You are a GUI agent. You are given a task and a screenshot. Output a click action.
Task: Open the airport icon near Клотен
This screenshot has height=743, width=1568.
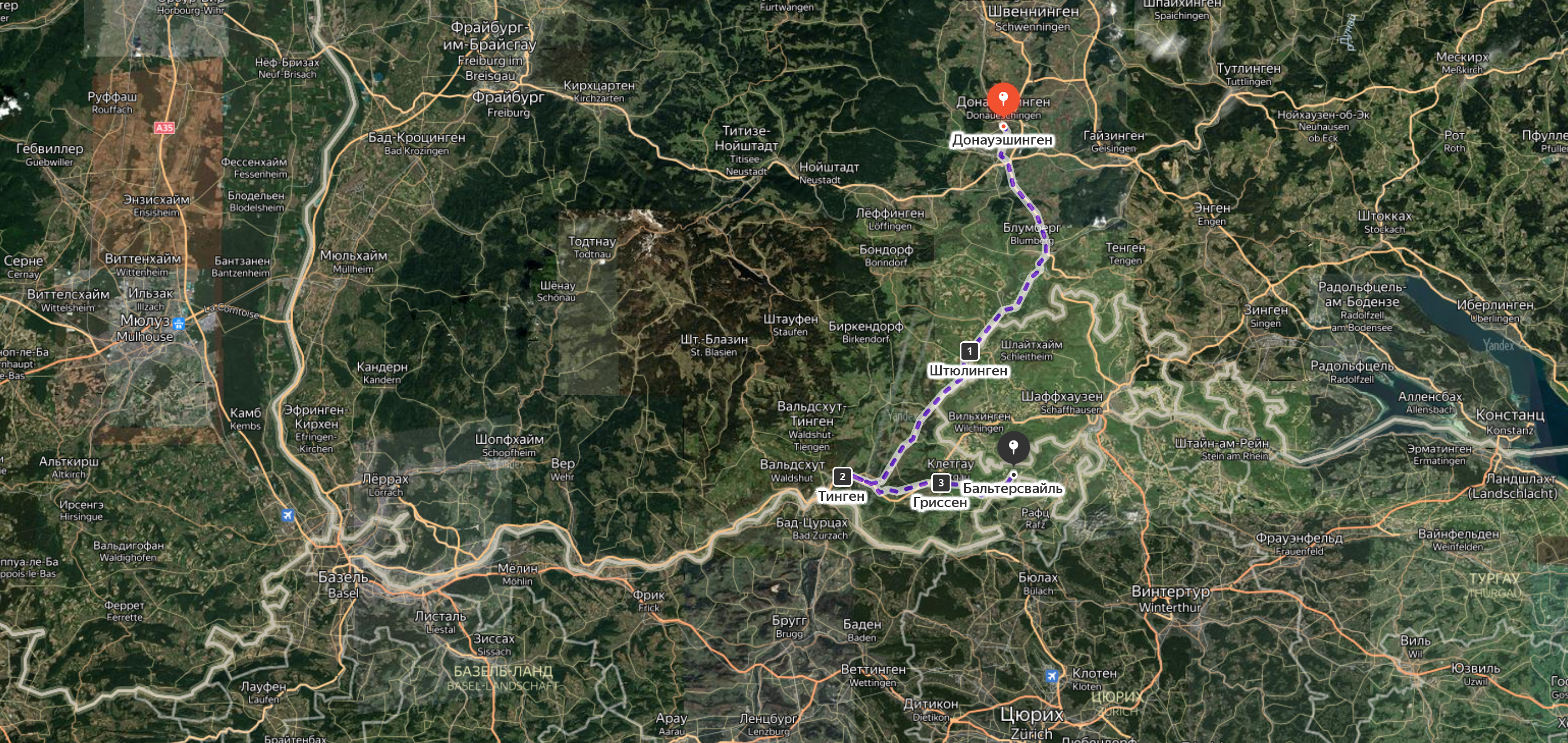pyautogui.click(x=1051, y=675)
